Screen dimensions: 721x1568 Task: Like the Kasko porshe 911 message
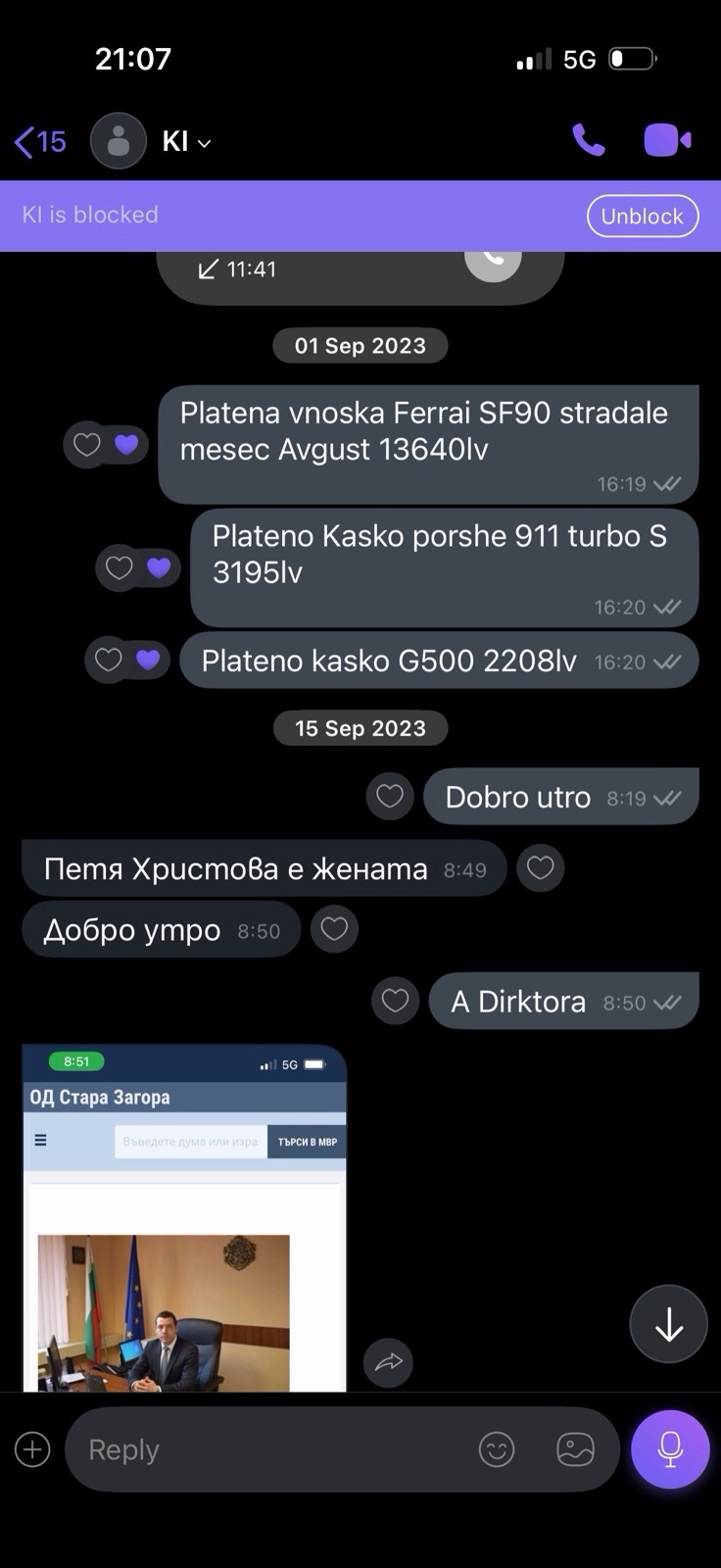pos(120,567)
